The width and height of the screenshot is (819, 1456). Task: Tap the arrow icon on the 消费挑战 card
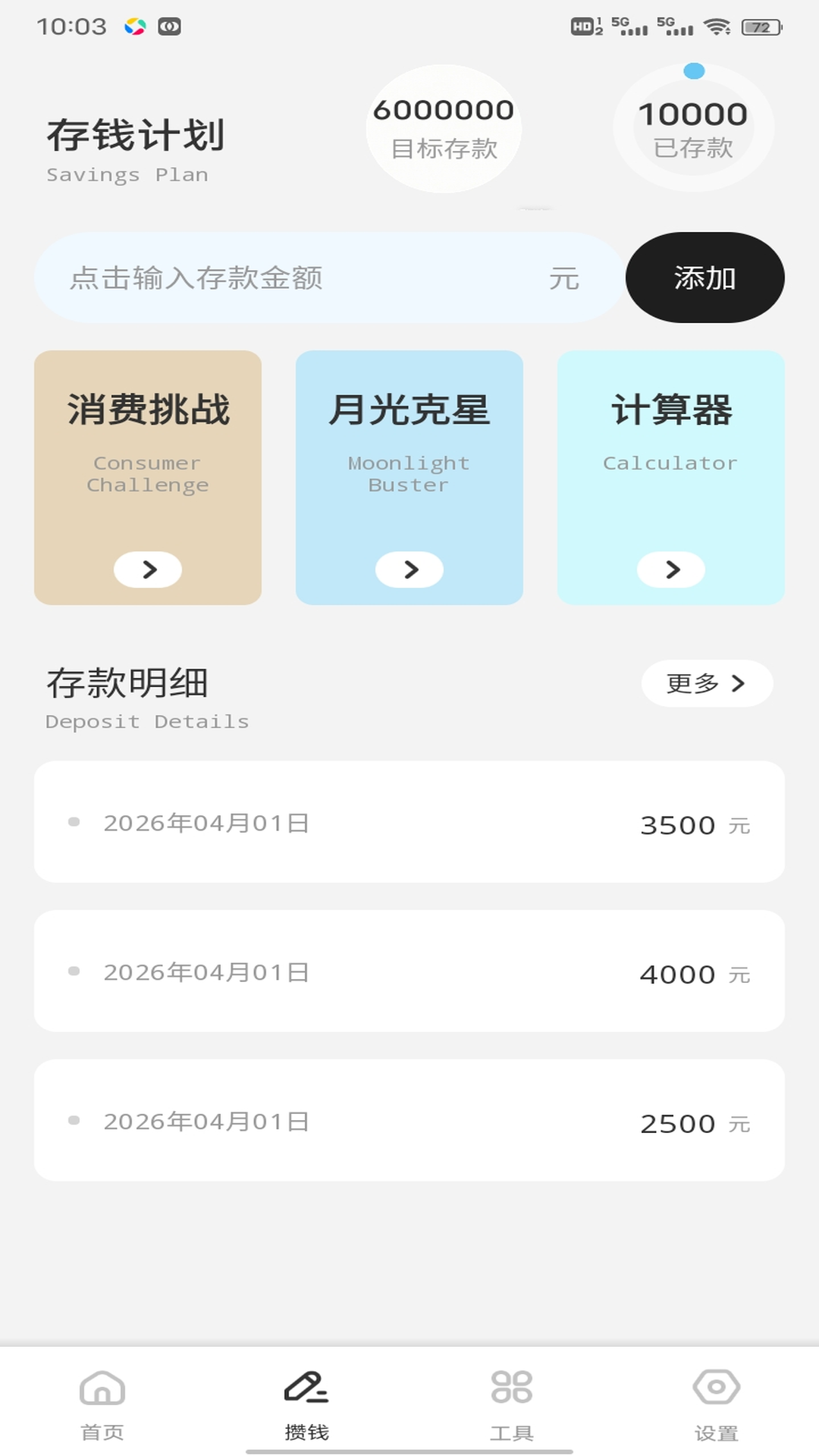(x=148, y=570)
